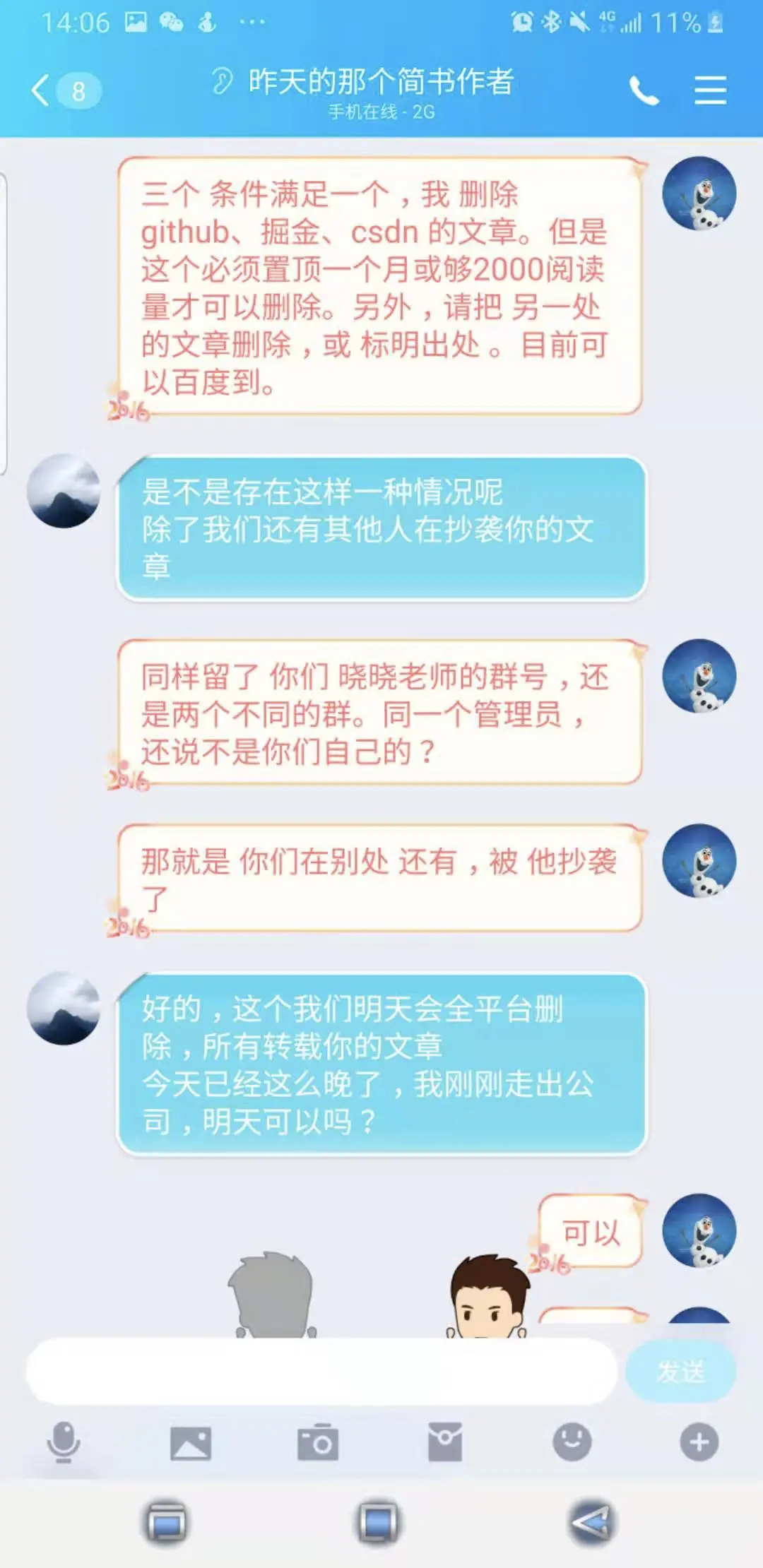This screenshot has width=763, height=1568.
Task: Open the Olaf snowman avatar profile
Action: (x=699, y=194)
